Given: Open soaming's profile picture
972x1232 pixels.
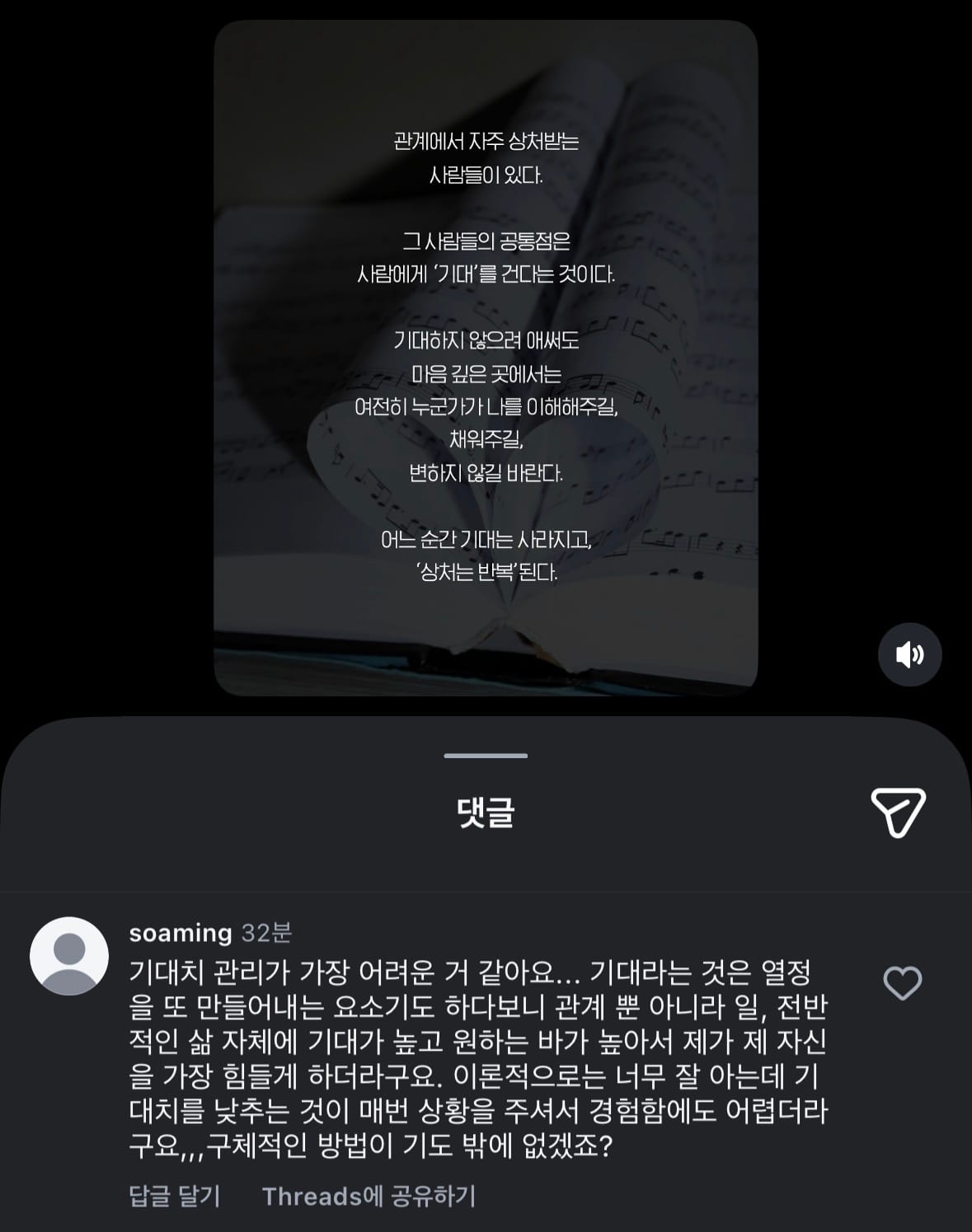Looking at the screenshot, I should coord(69,956).
